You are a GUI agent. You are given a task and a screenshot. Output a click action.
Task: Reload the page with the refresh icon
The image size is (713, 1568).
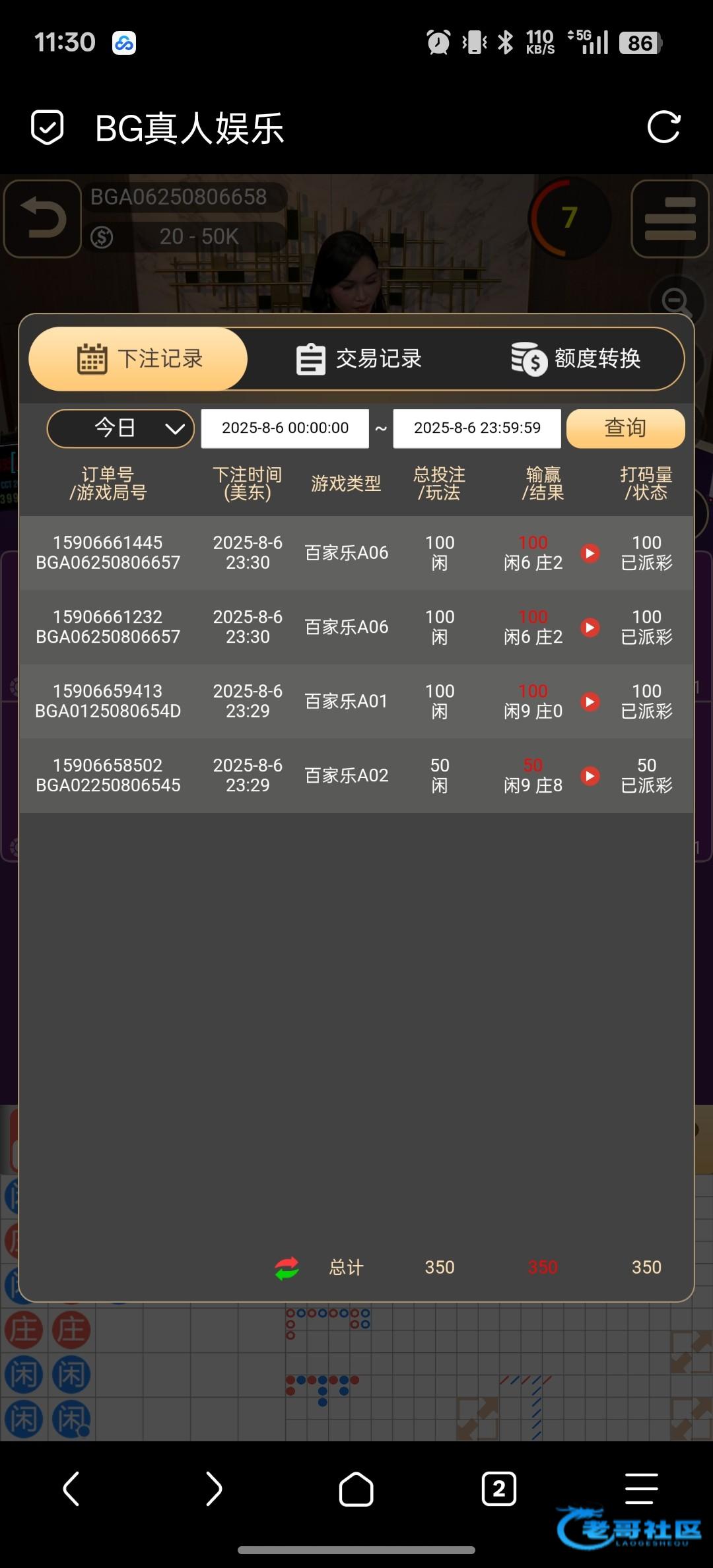click(x=663, y=127)
